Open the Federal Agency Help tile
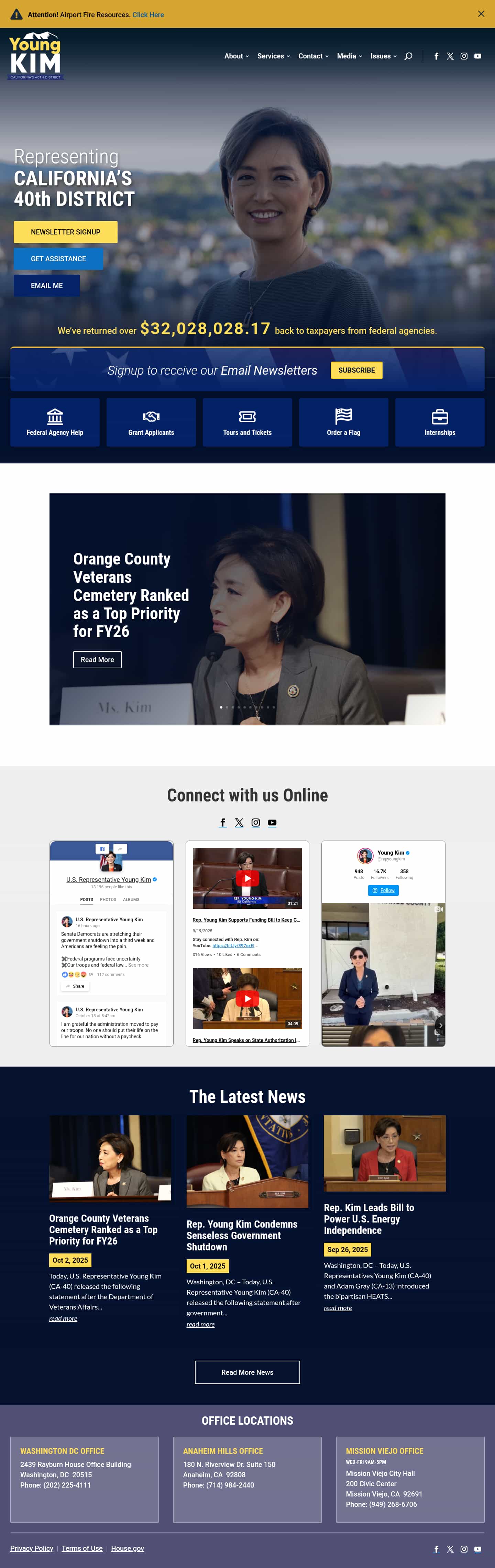Screen dimensions: 495x1568 (x=55, y=422)
